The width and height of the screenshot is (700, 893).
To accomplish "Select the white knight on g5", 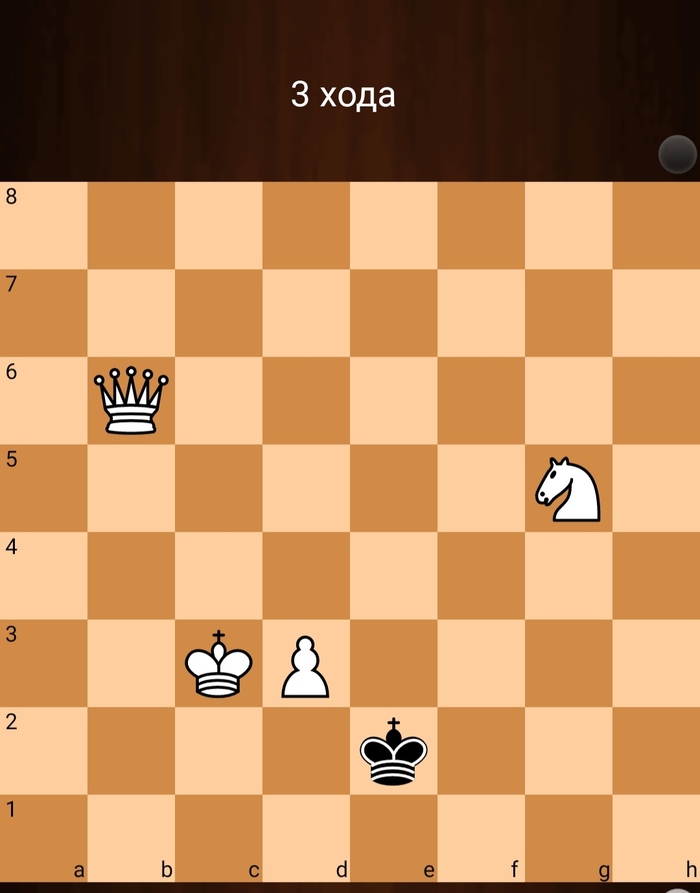I will (x=569, y=489).
